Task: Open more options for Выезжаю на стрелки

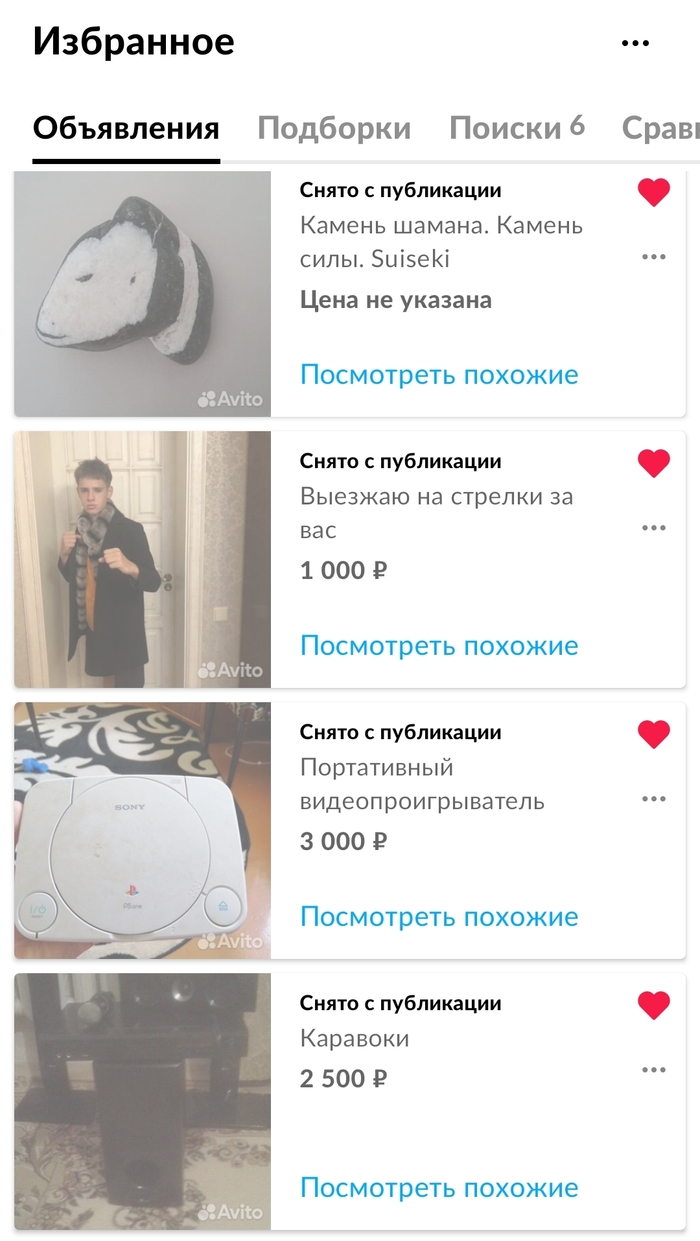Action: [x=654, y=528]
